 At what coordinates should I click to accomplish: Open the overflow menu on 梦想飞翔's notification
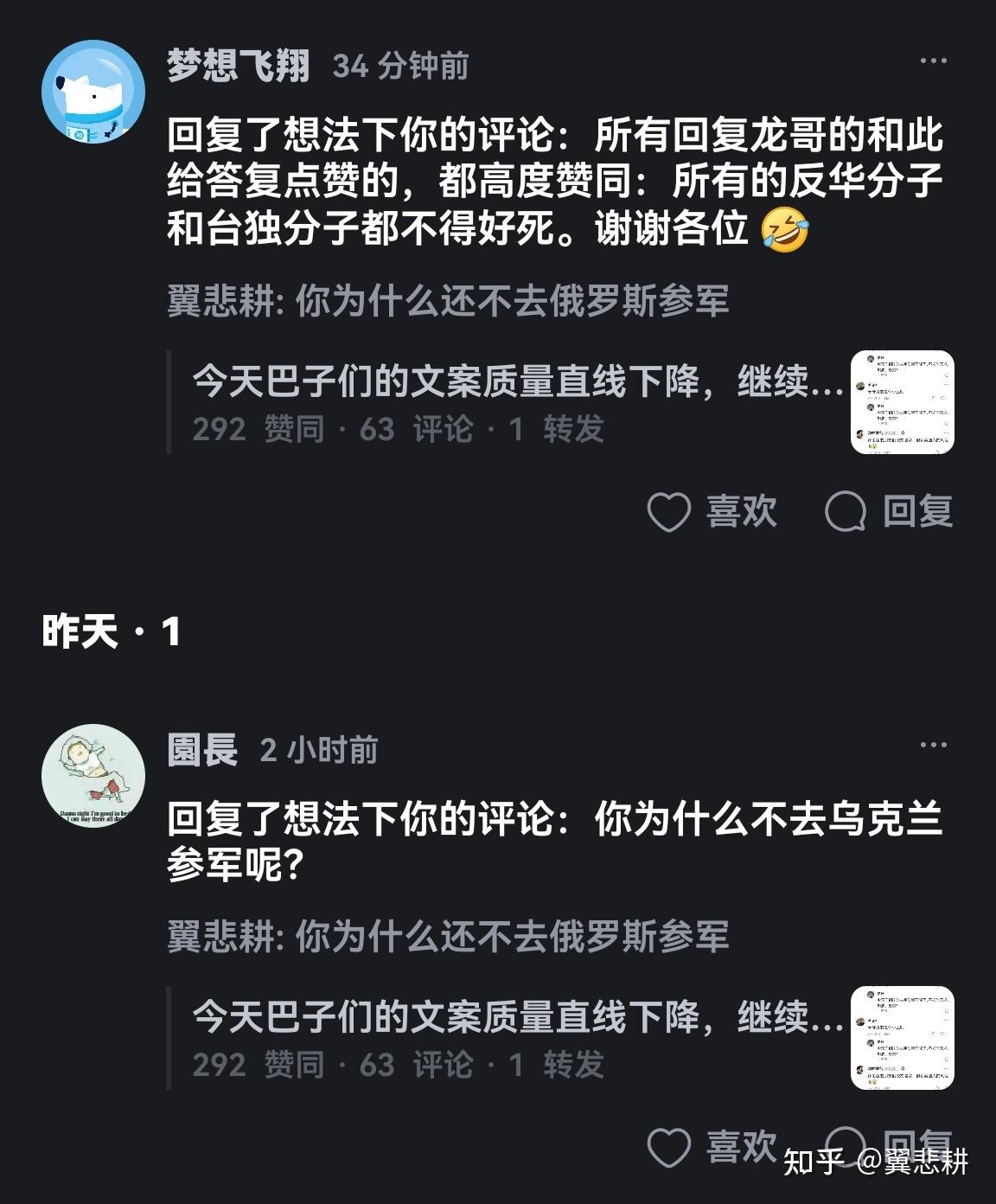coord(933,61)
